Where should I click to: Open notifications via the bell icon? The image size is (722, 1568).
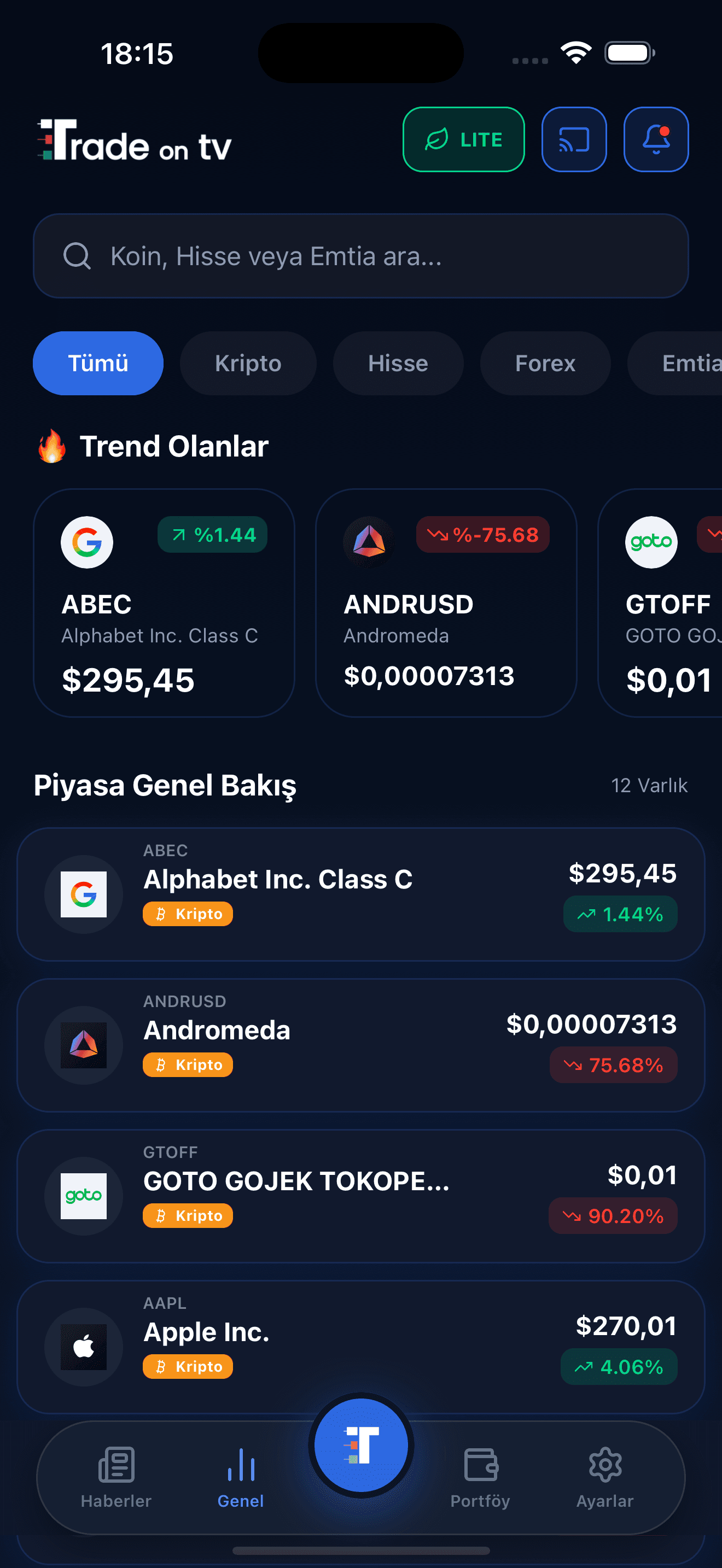coord(656,139)
